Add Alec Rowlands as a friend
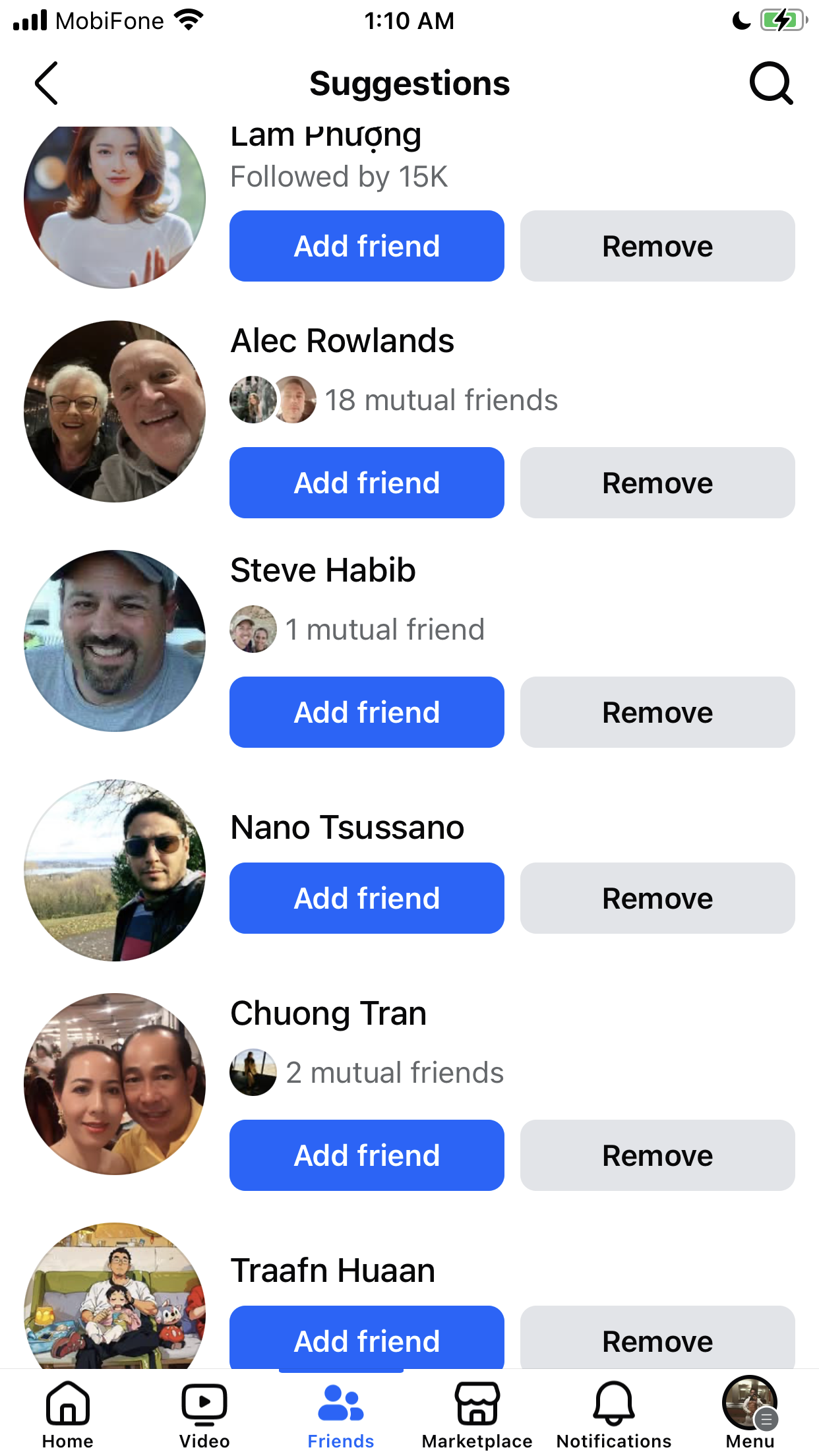819x1456 pixels. 367,483
